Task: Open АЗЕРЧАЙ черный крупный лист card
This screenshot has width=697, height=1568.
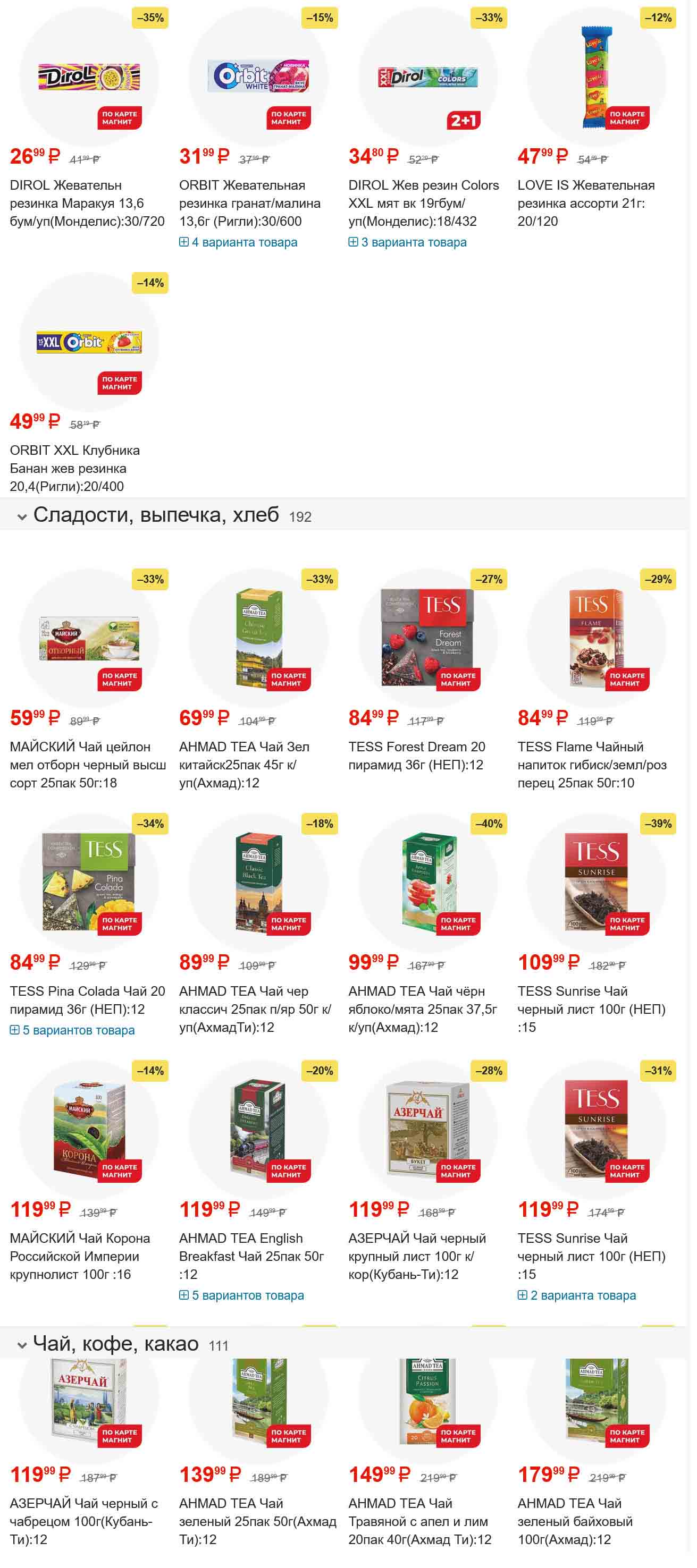Action: pos(417,1256)
